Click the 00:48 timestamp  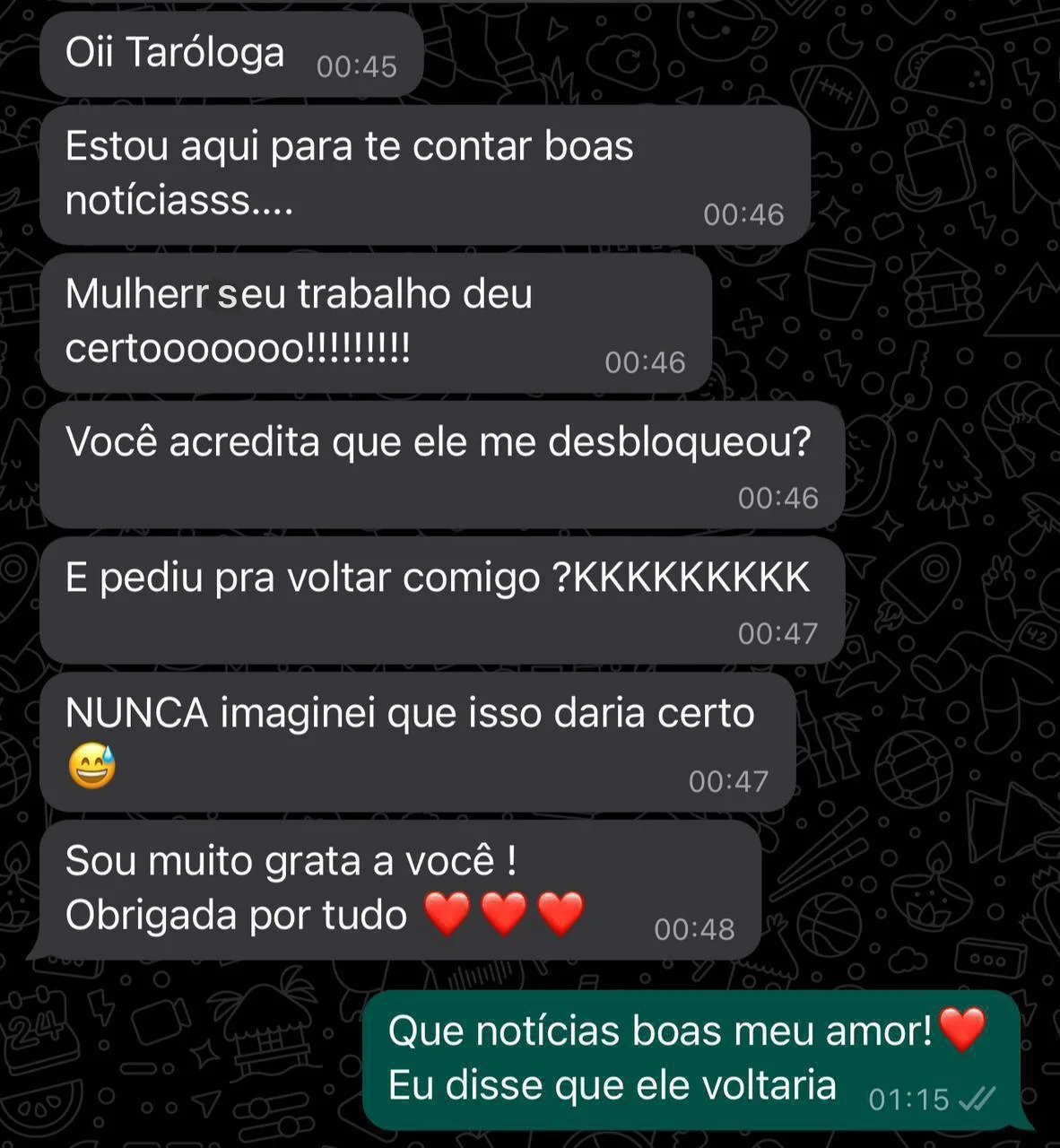[x=695, y=929]
